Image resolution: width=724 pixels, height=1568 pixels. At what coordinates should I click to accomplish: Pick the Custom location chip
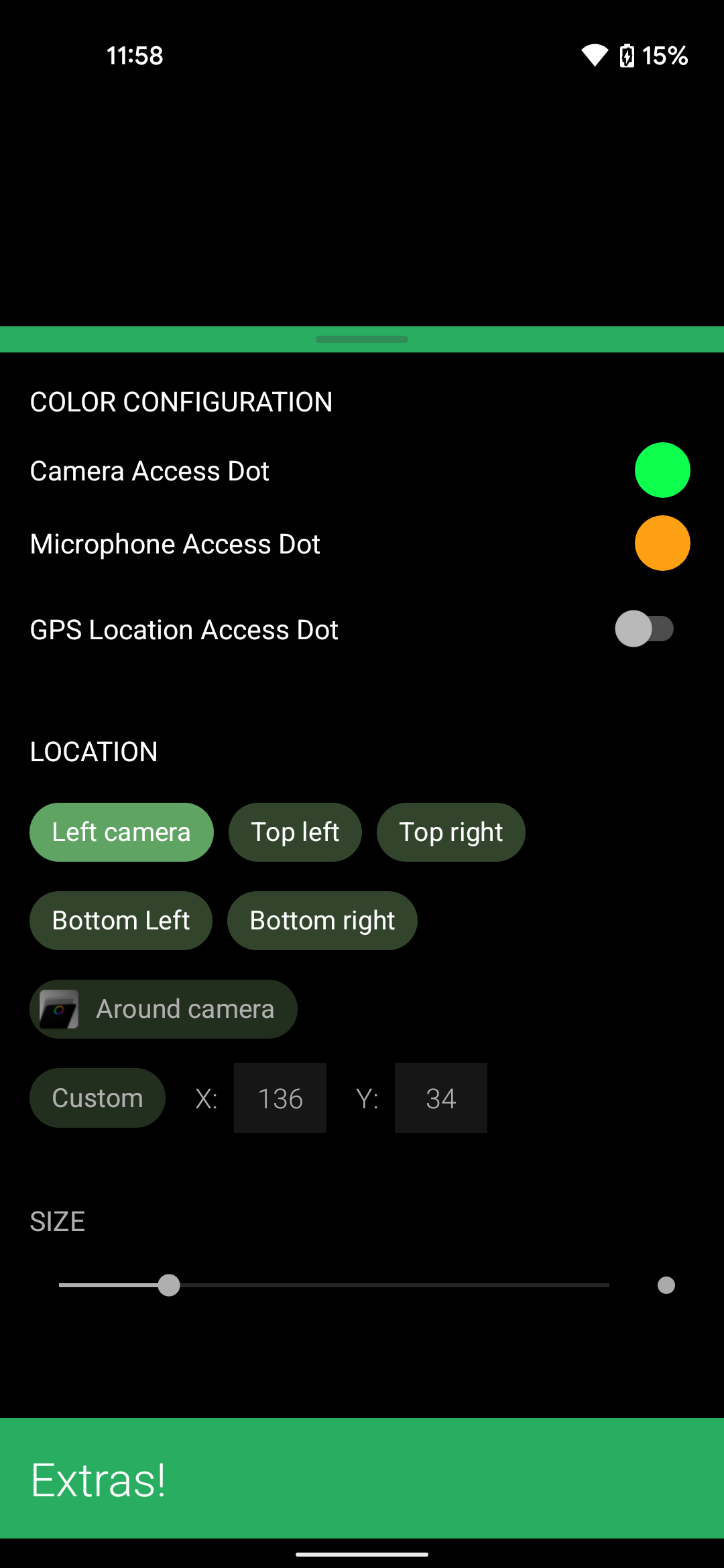point(97,1098)
